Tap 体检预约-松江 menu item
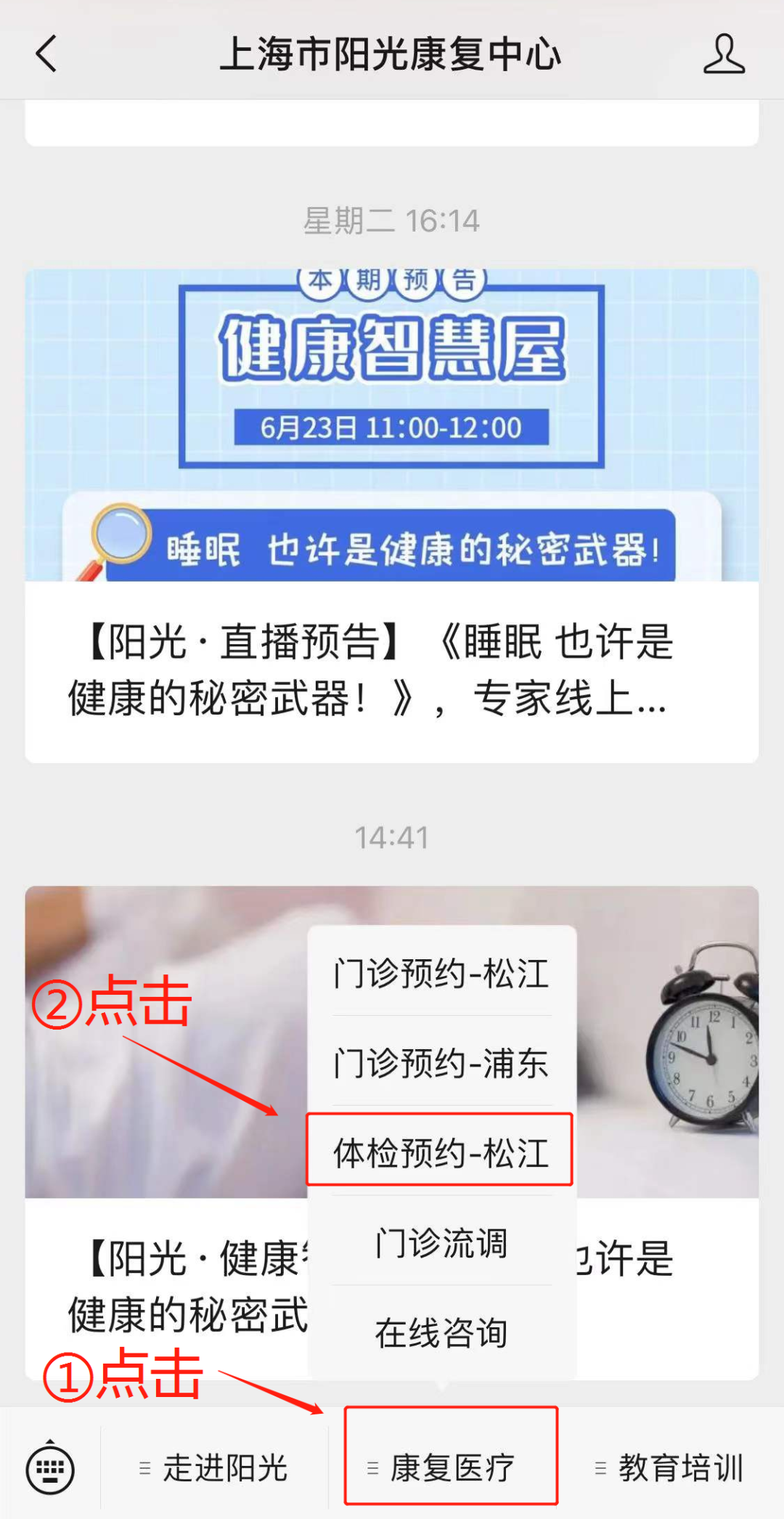The width and height of the screenshot is (784, 1519). (441, 1152)
